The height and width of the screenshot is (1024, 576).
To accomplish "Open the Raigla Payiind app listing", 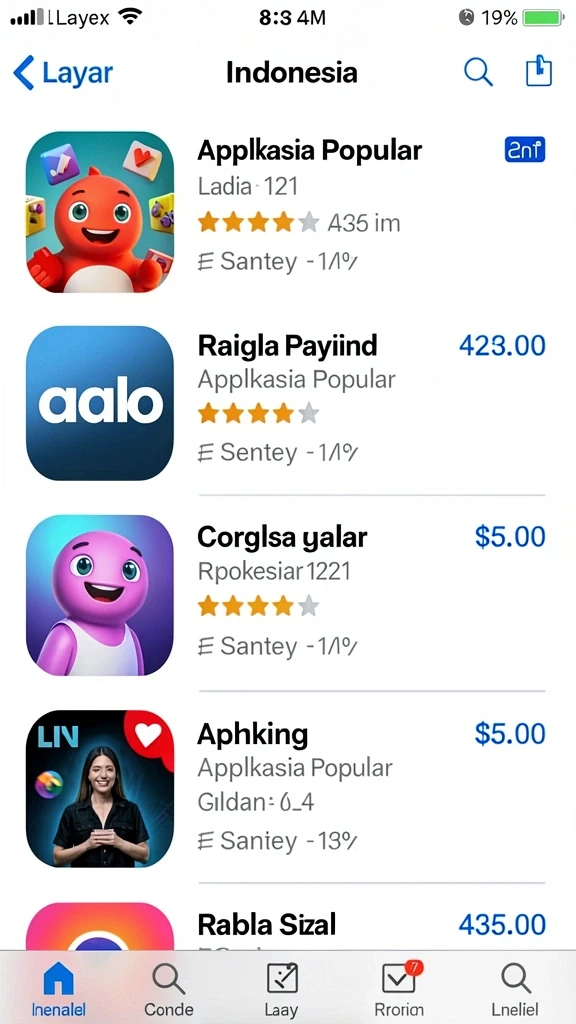I will pyautogui.click(x=285, y=403).
